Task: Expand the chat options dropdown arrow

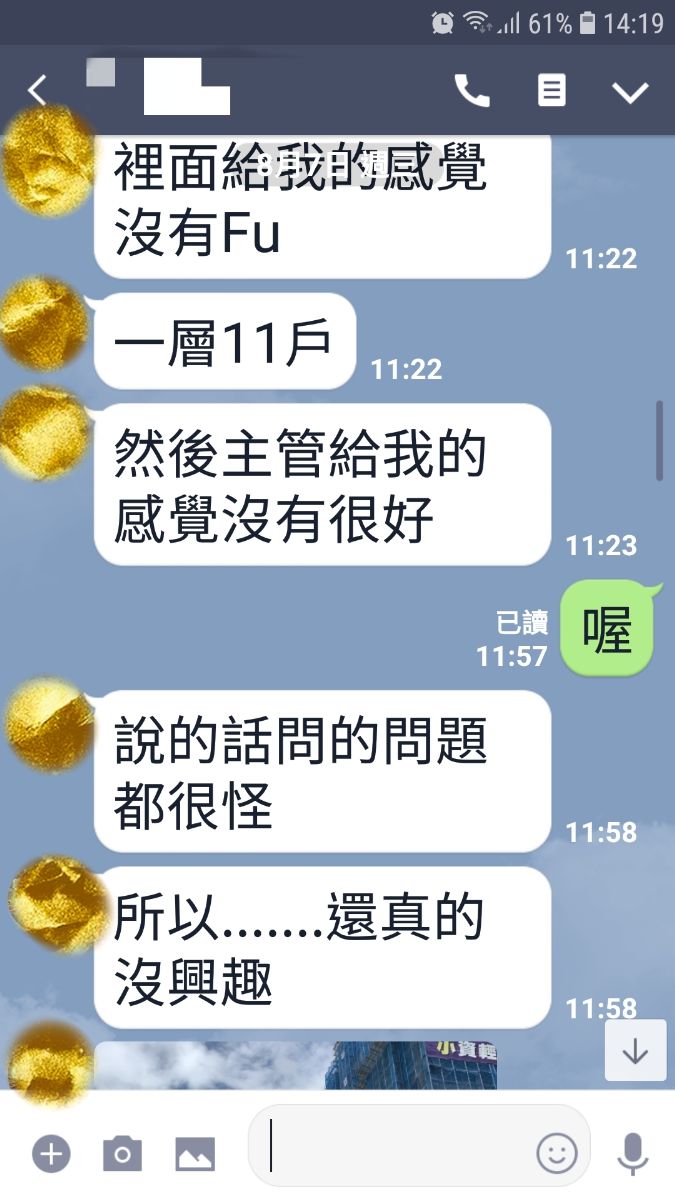Action: [x=630, y=92]
